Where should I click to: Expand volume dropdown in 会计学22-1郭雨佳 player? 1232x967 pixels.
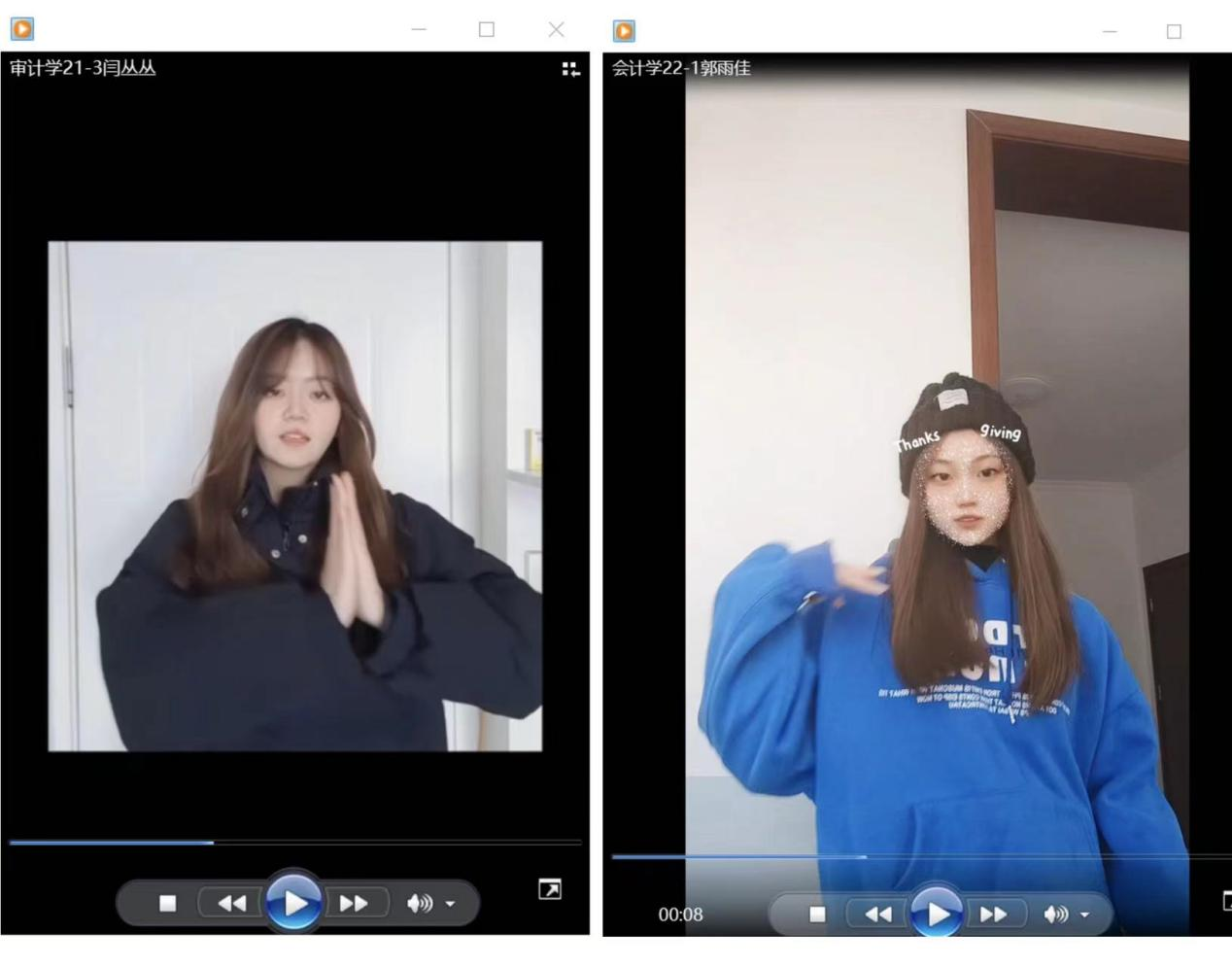(1085, 915)
